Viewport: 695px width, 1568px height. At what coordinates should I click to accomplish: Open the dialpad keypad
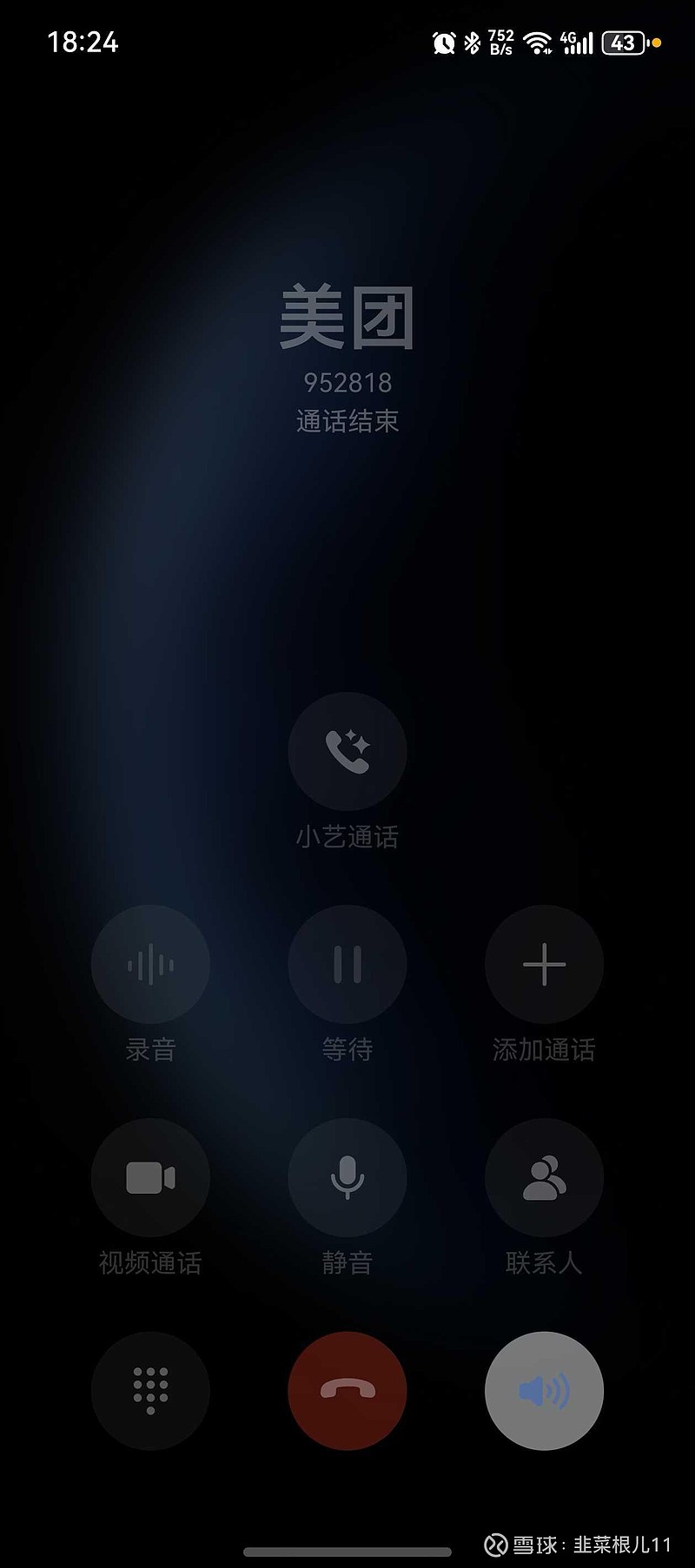tap(150, 1391)
